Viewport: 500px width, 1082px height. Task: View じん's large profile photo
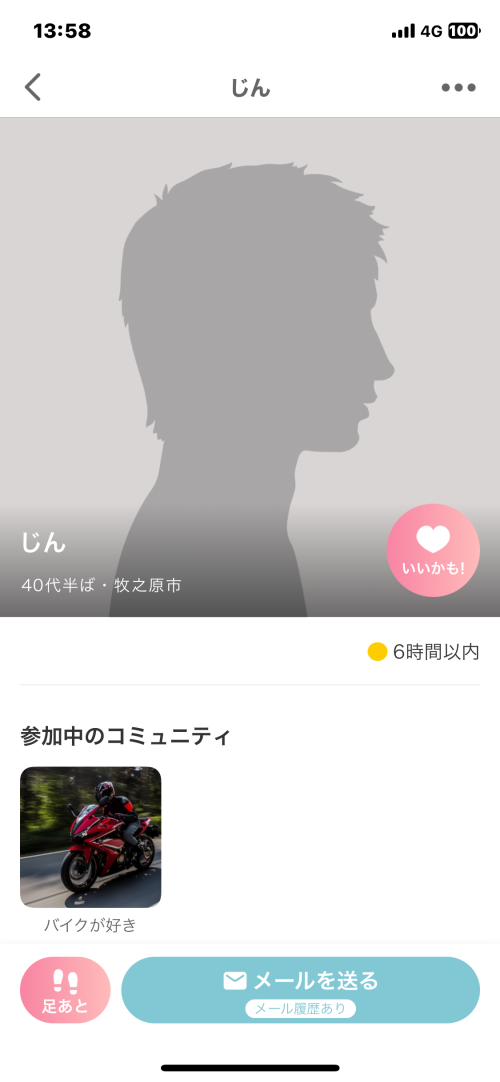(250, 366)
